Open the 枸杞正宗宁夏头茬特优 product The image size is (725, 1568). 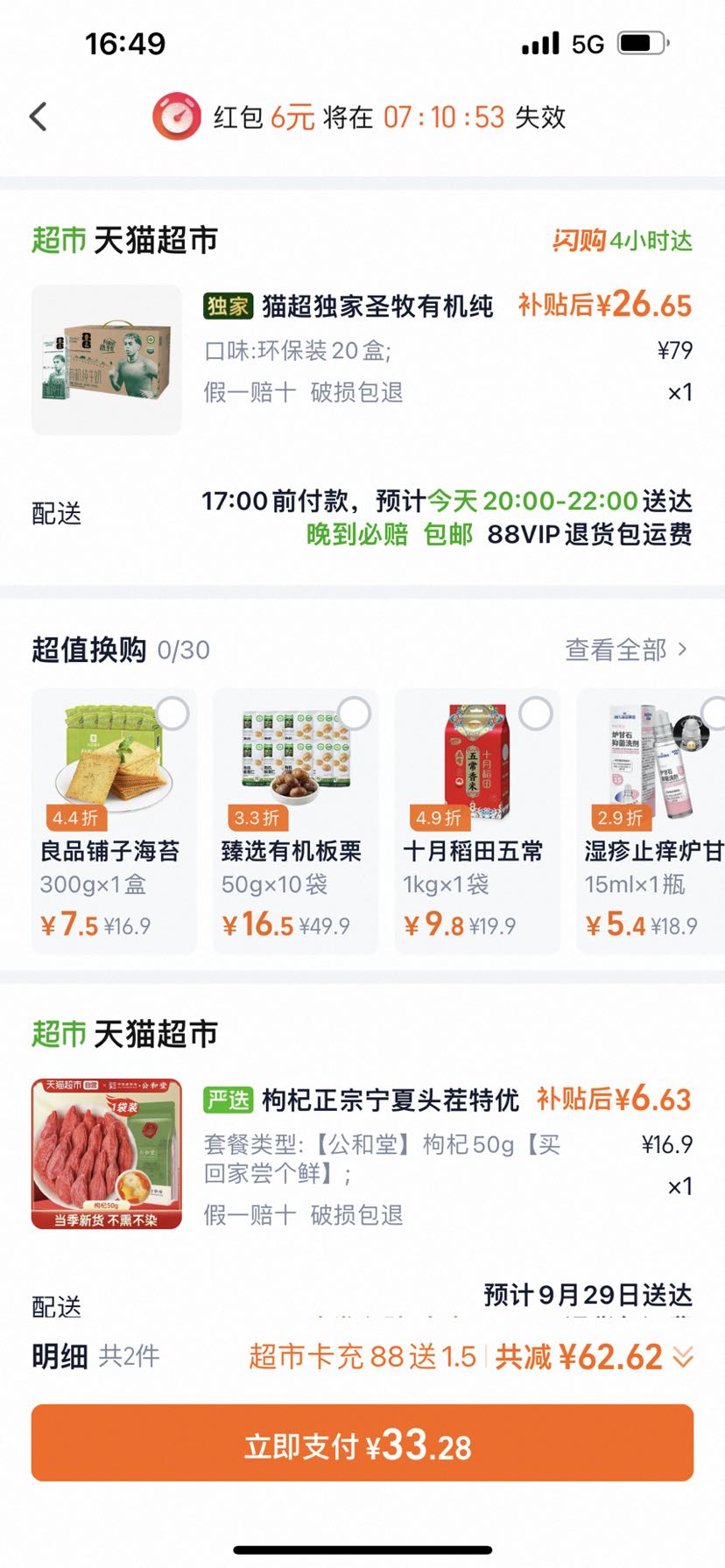click(362, 1154)
